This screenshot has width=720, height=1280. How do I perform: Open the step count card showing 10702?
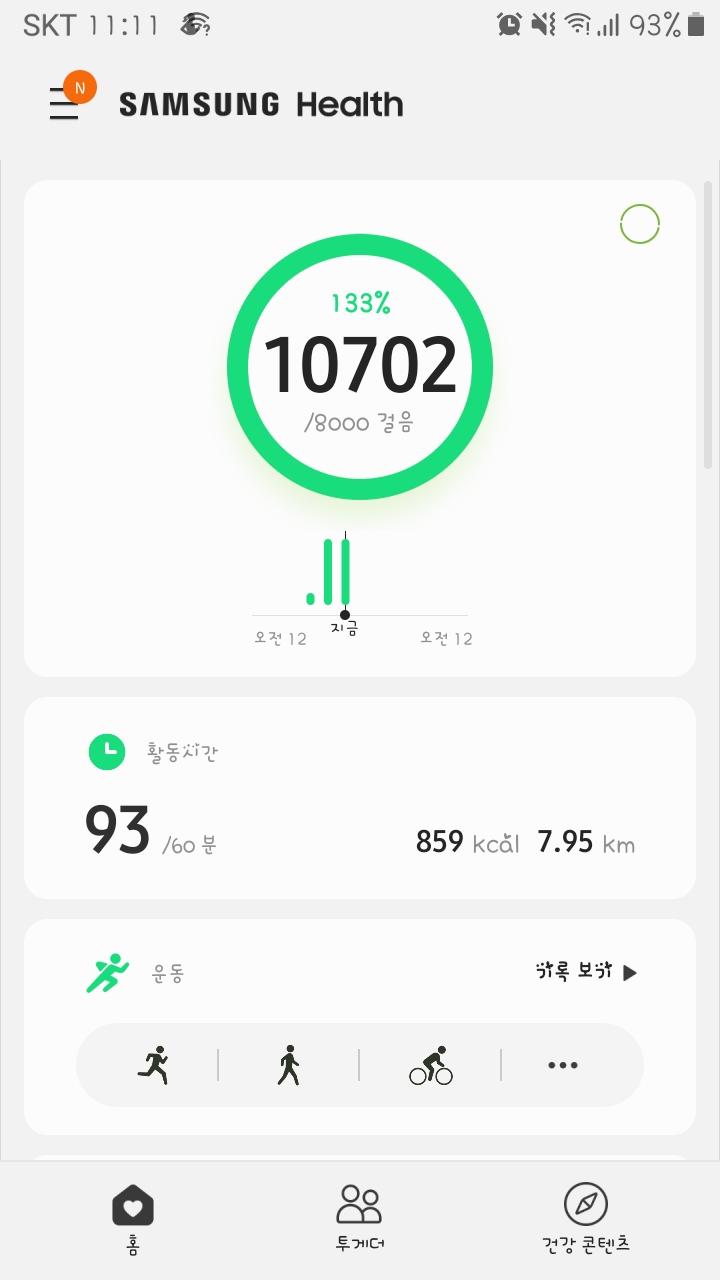coord(360,365)
